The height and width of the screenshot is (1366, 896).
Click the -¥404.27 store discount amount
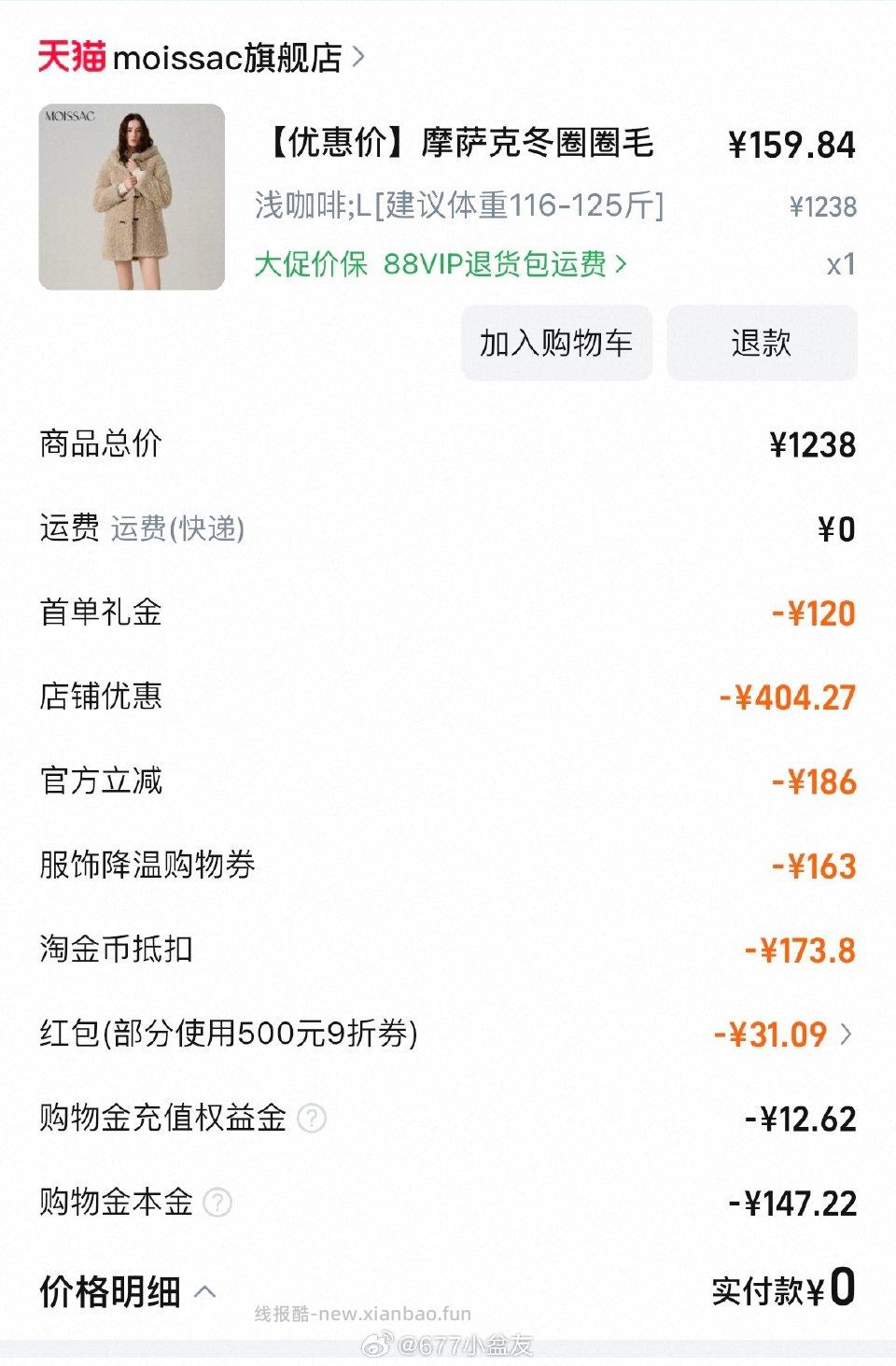click(x=787, y=697)
